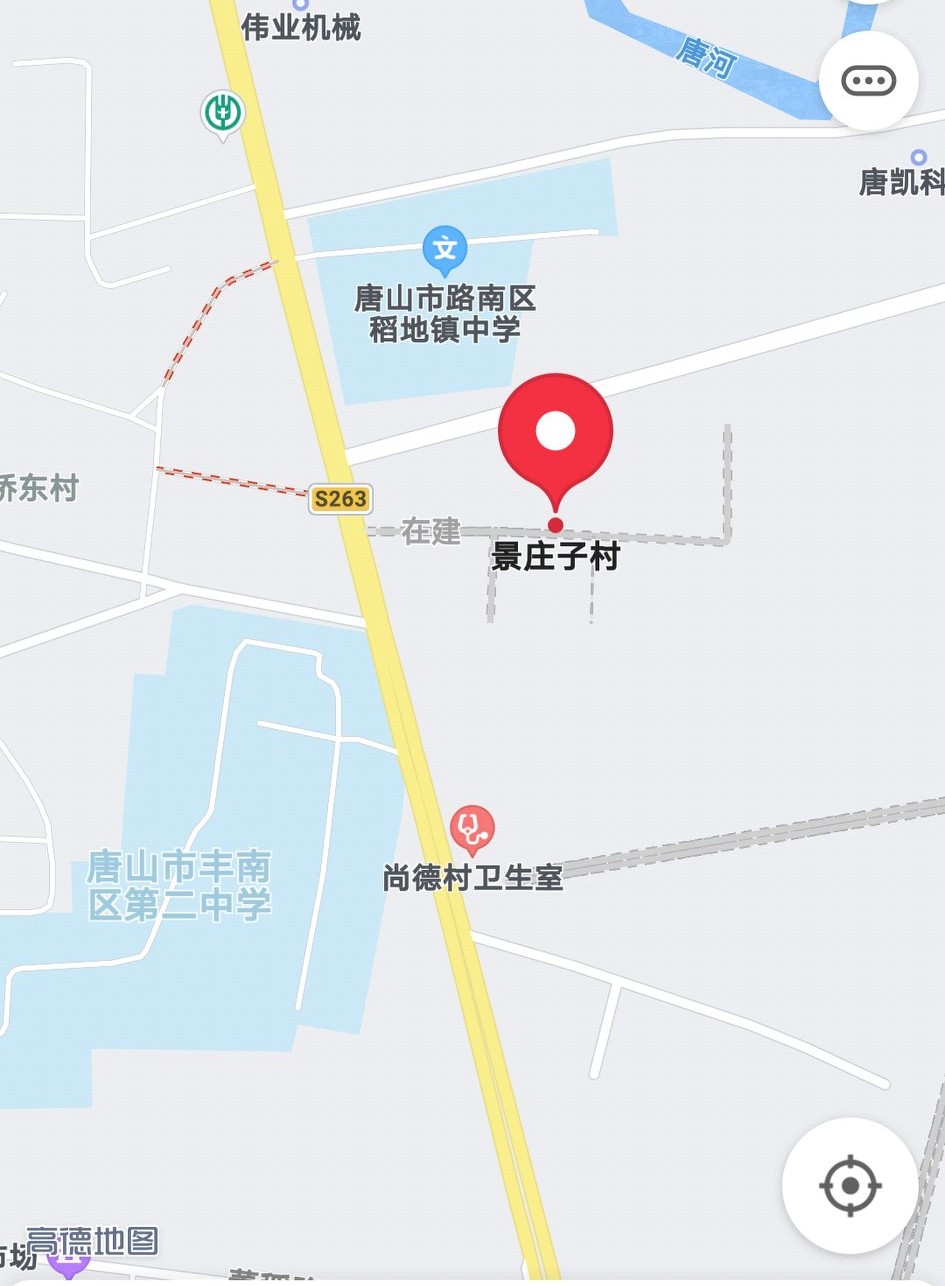Screen dimensions: 945x1286
Task: Tap the pin's small anchor dot on the road
Action: pyautogui.click(x=555, y=524)
